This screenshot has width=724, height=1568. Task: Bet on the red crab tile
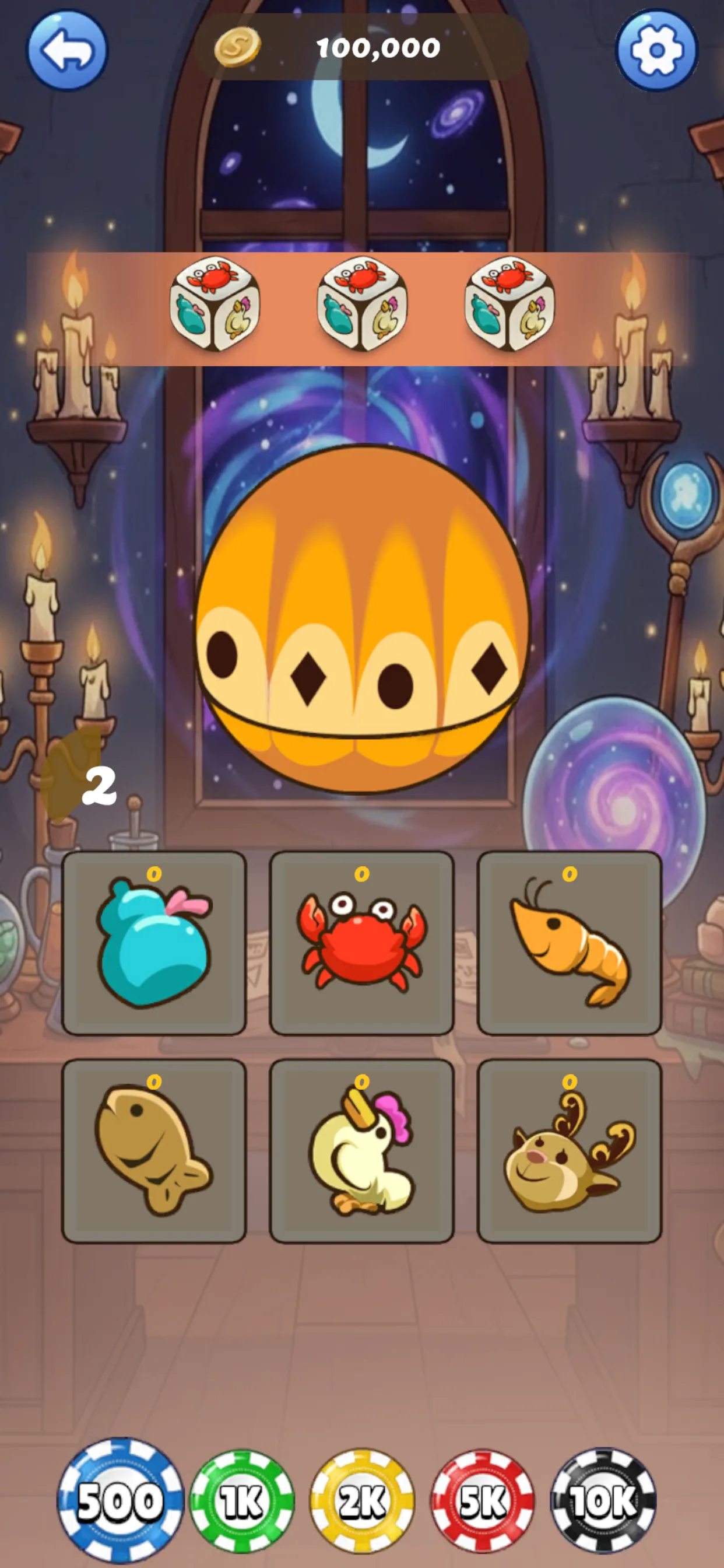point(362,943)
